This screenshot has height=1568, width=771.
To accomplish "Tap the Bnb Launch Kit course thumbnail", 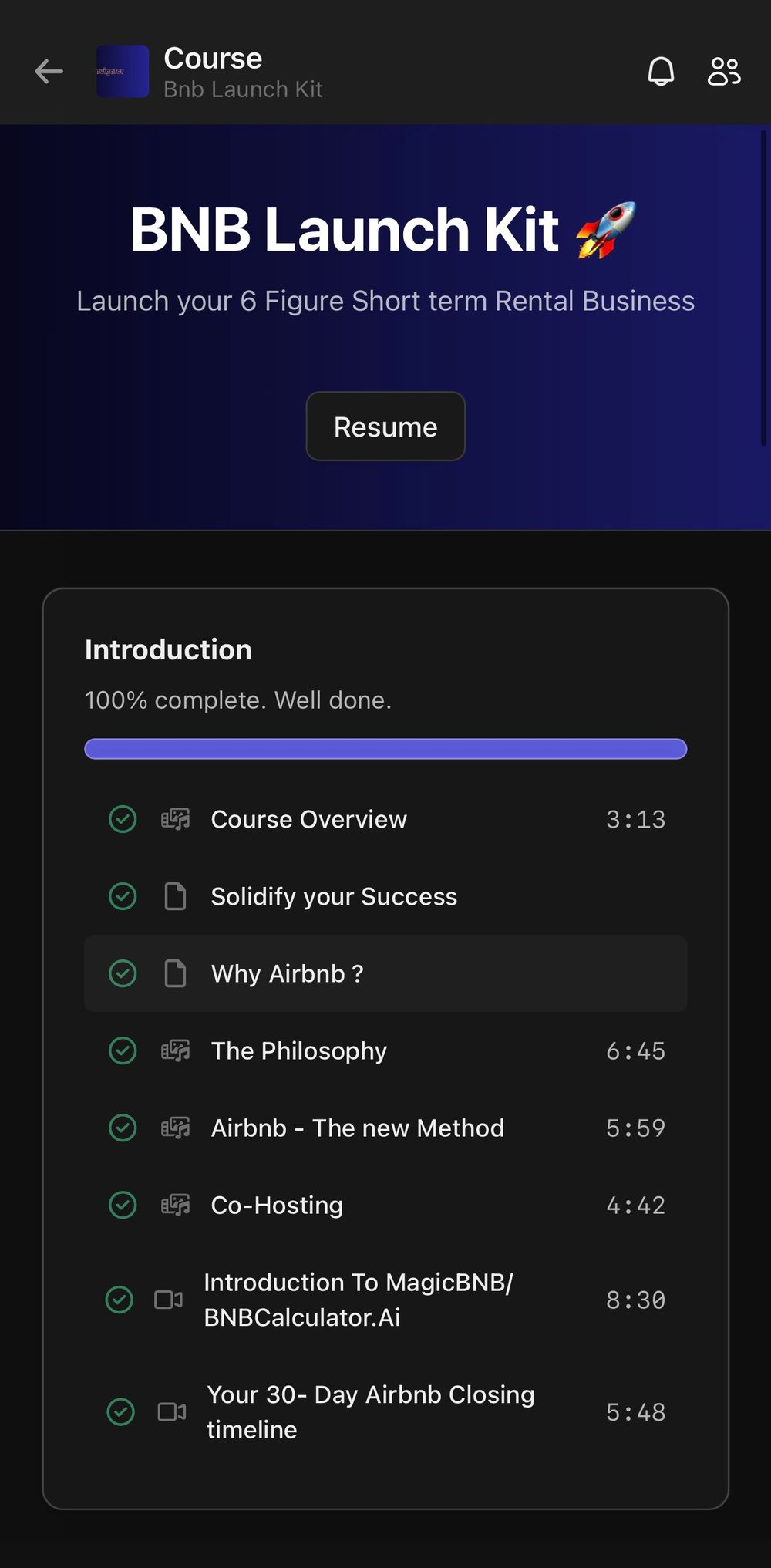I will 123,71.
